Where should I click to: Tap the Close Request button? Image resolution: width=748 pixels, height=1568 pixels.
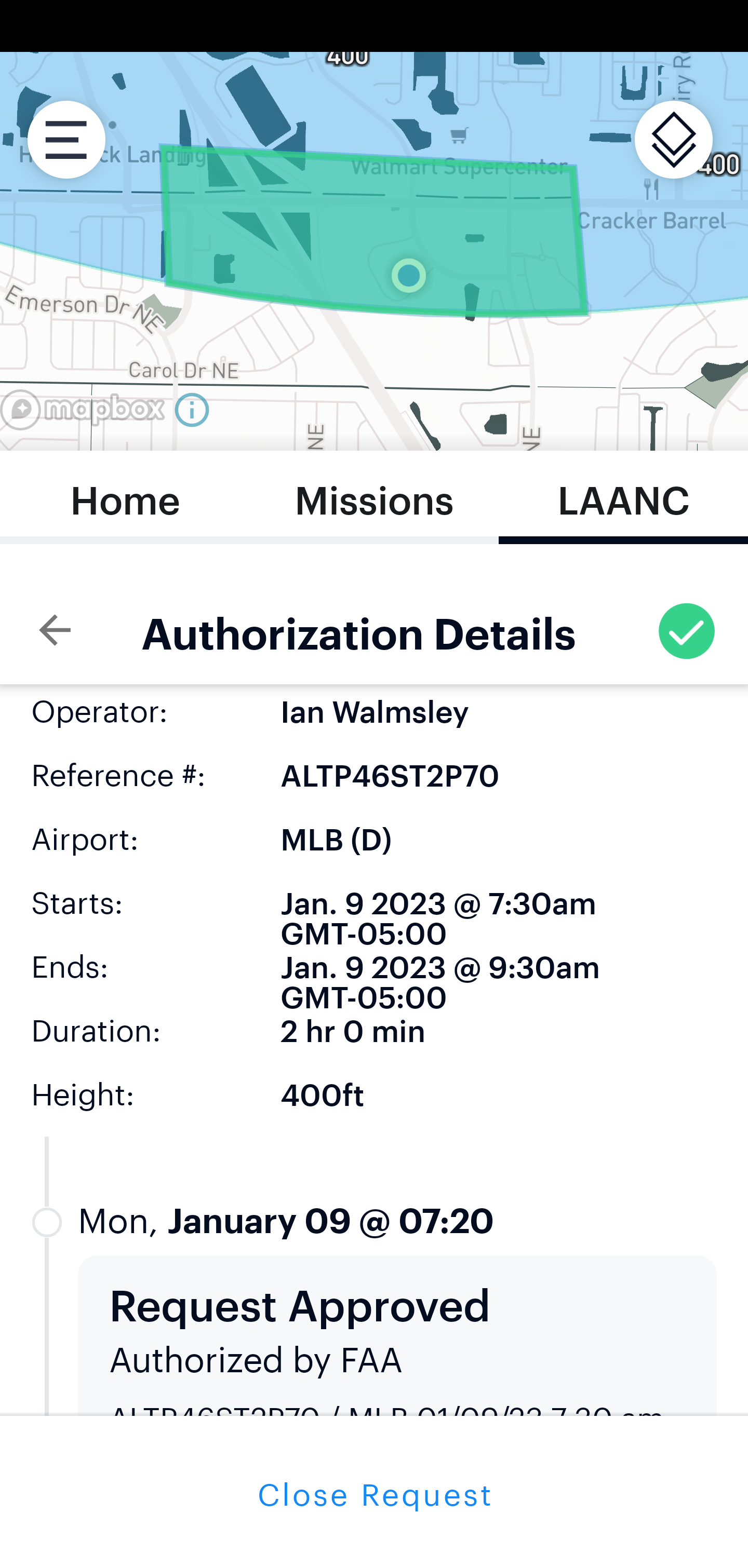click(x=374, y=1495)
